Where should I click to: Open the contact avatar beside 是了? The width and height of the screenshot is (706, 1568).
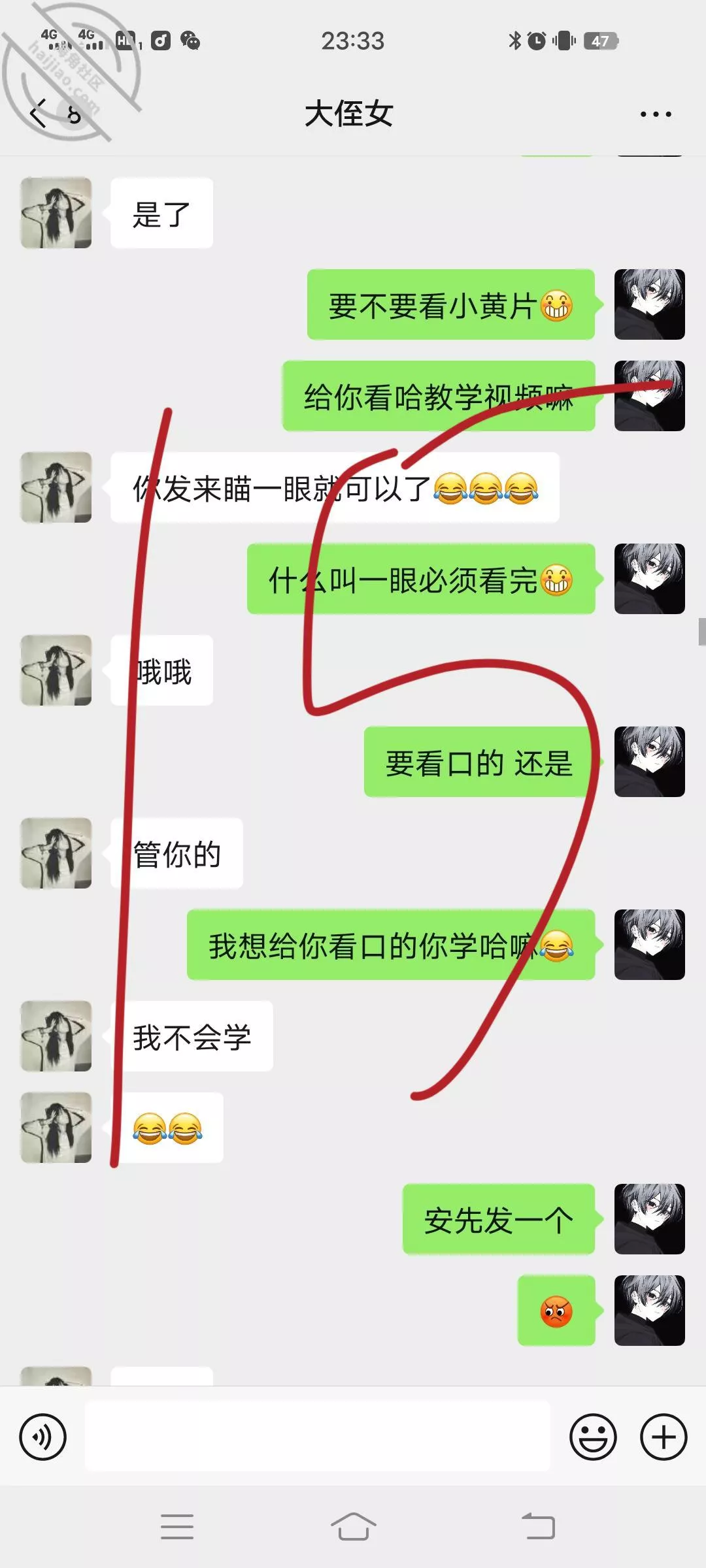(56, 213)
